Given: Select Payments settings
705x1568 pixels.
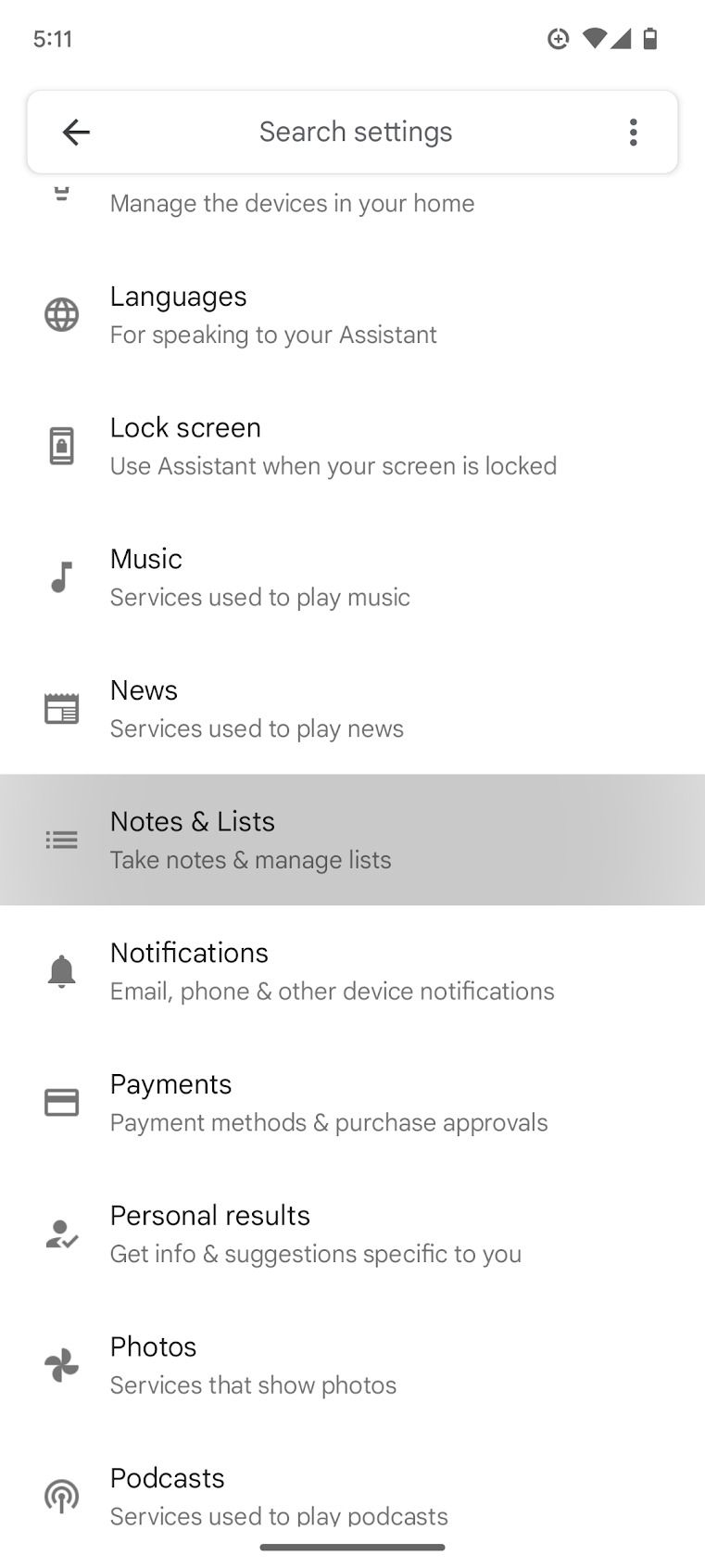Looking at the screenshot, I should click(x=352, y=1103).
